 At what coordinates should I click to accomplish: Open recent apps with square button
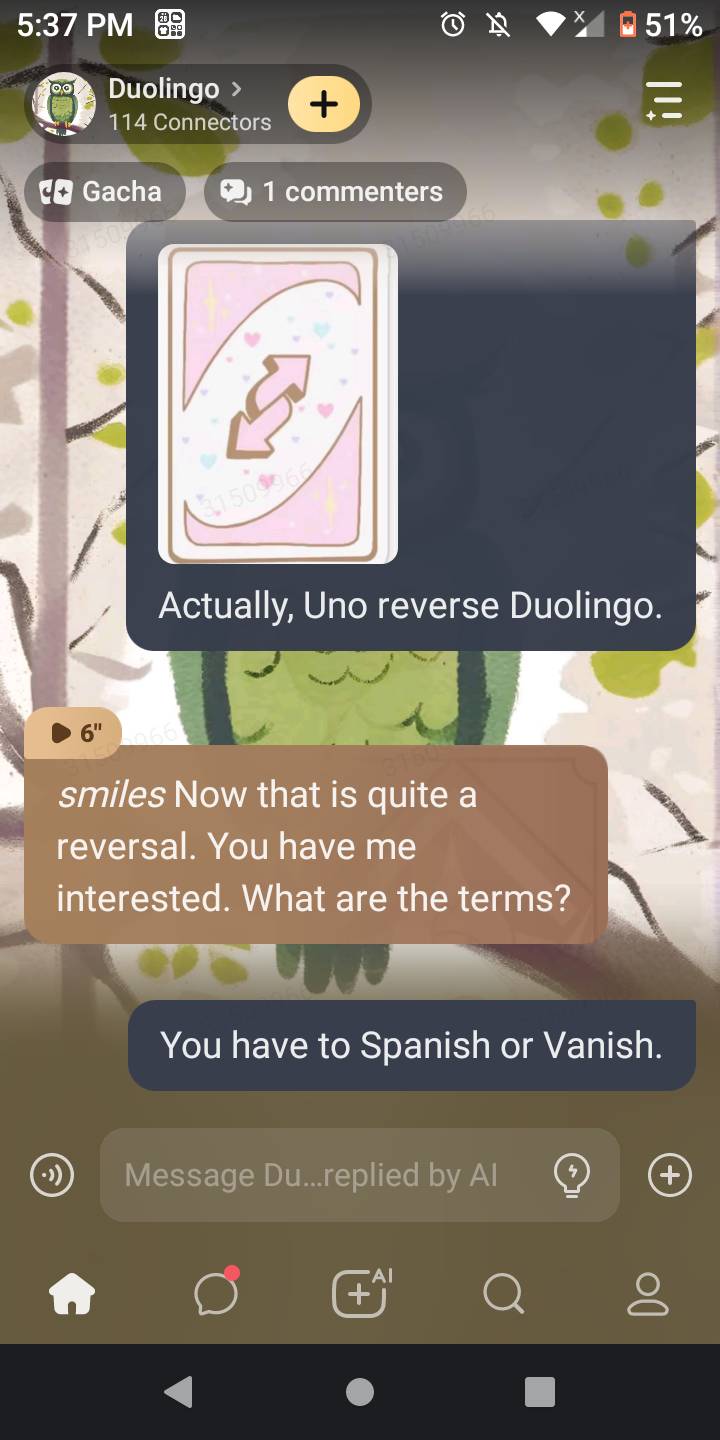click(540, 1392)
